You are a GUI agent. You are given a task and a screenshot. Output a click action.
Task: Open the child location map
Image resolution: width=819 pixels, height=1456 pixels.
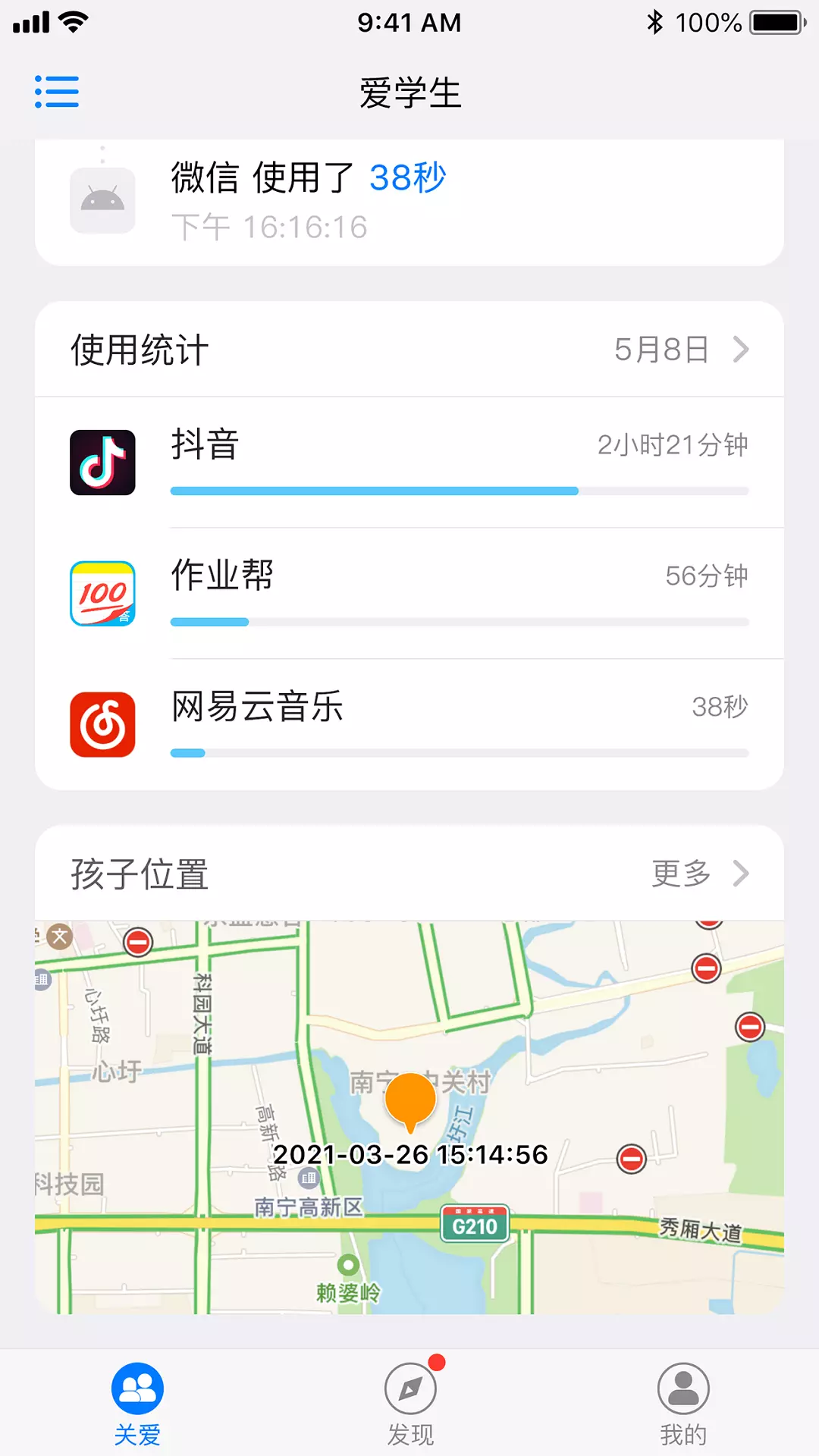pos(409,1118)
